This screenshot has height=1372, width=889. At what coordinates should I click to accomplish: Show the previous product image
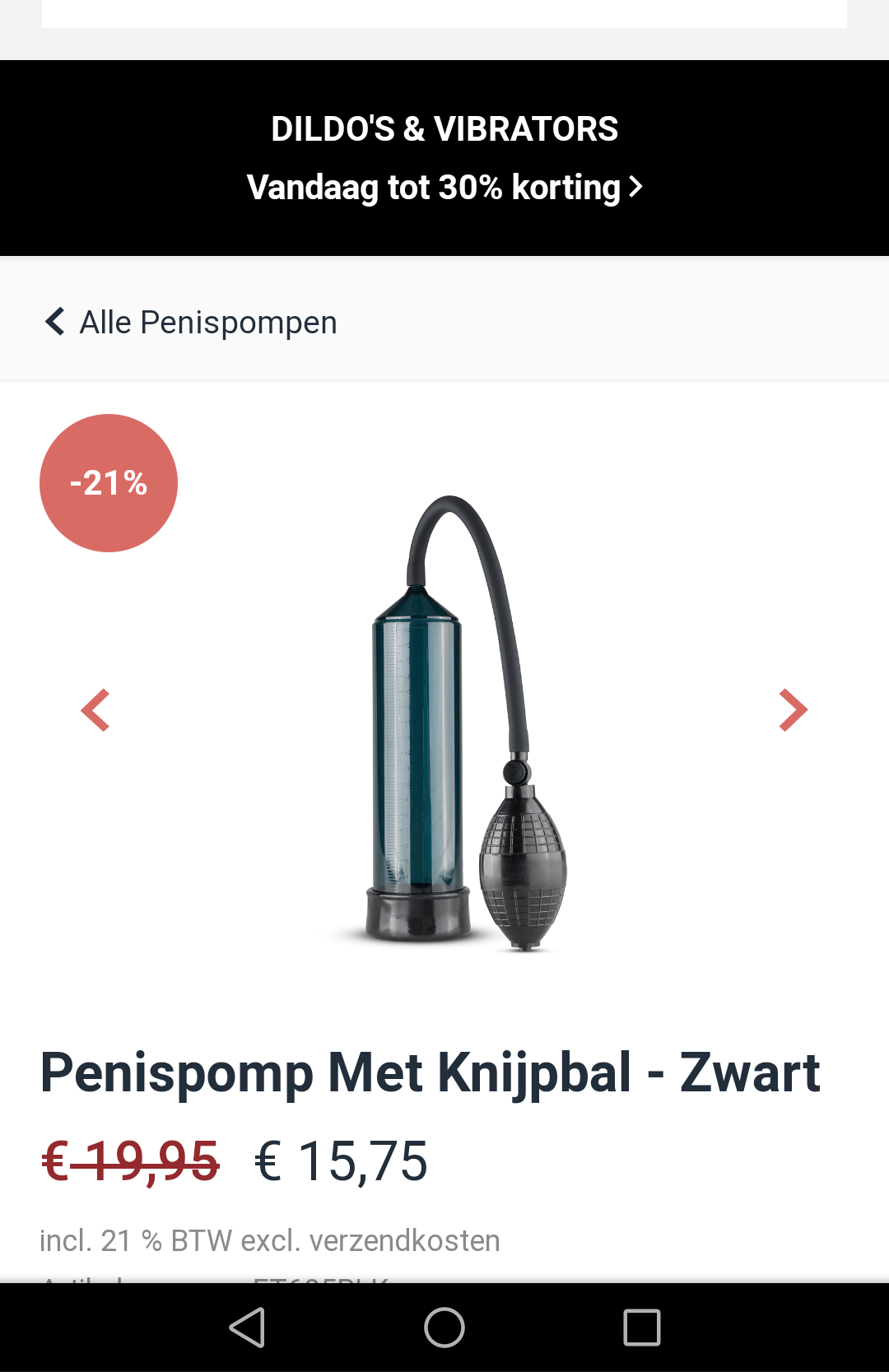point(95,709)
